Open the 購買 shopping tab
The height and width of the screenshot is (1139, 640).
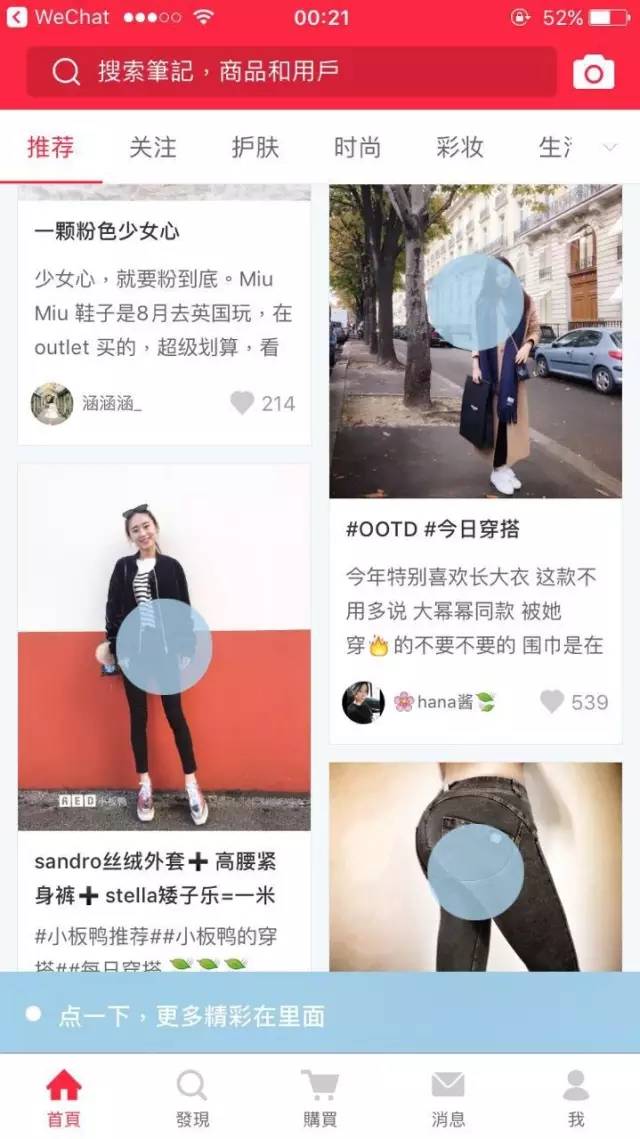point(320,1097)
